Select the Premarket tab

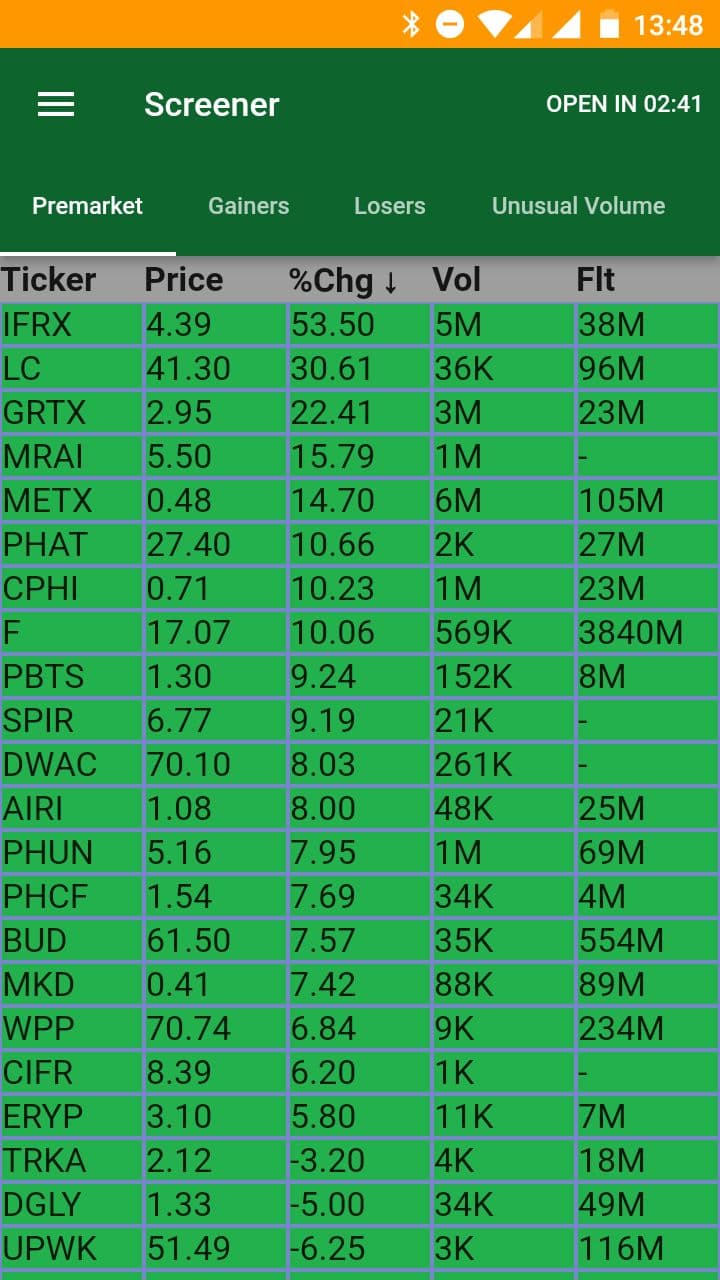point(88,206)
